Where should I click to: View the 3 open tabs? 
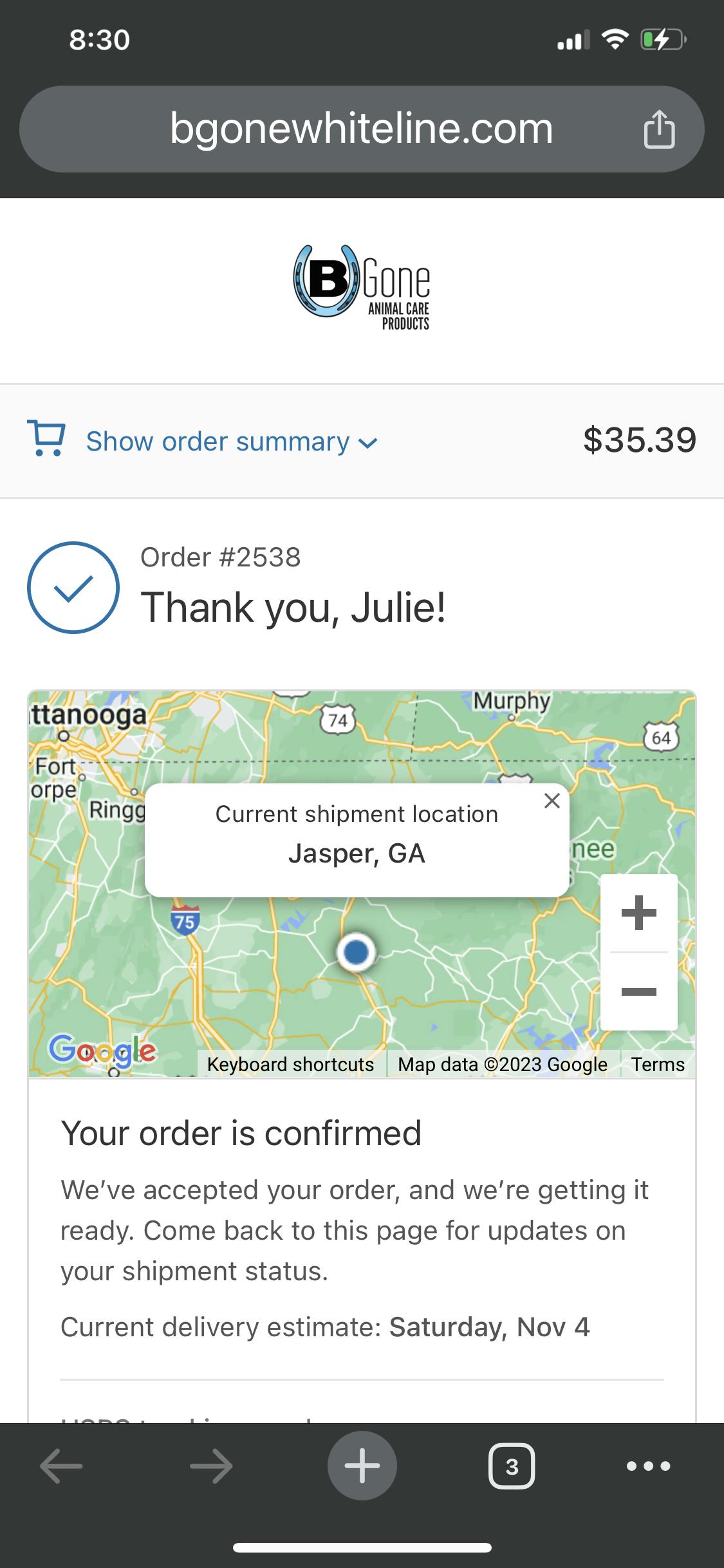(512, 1466)
